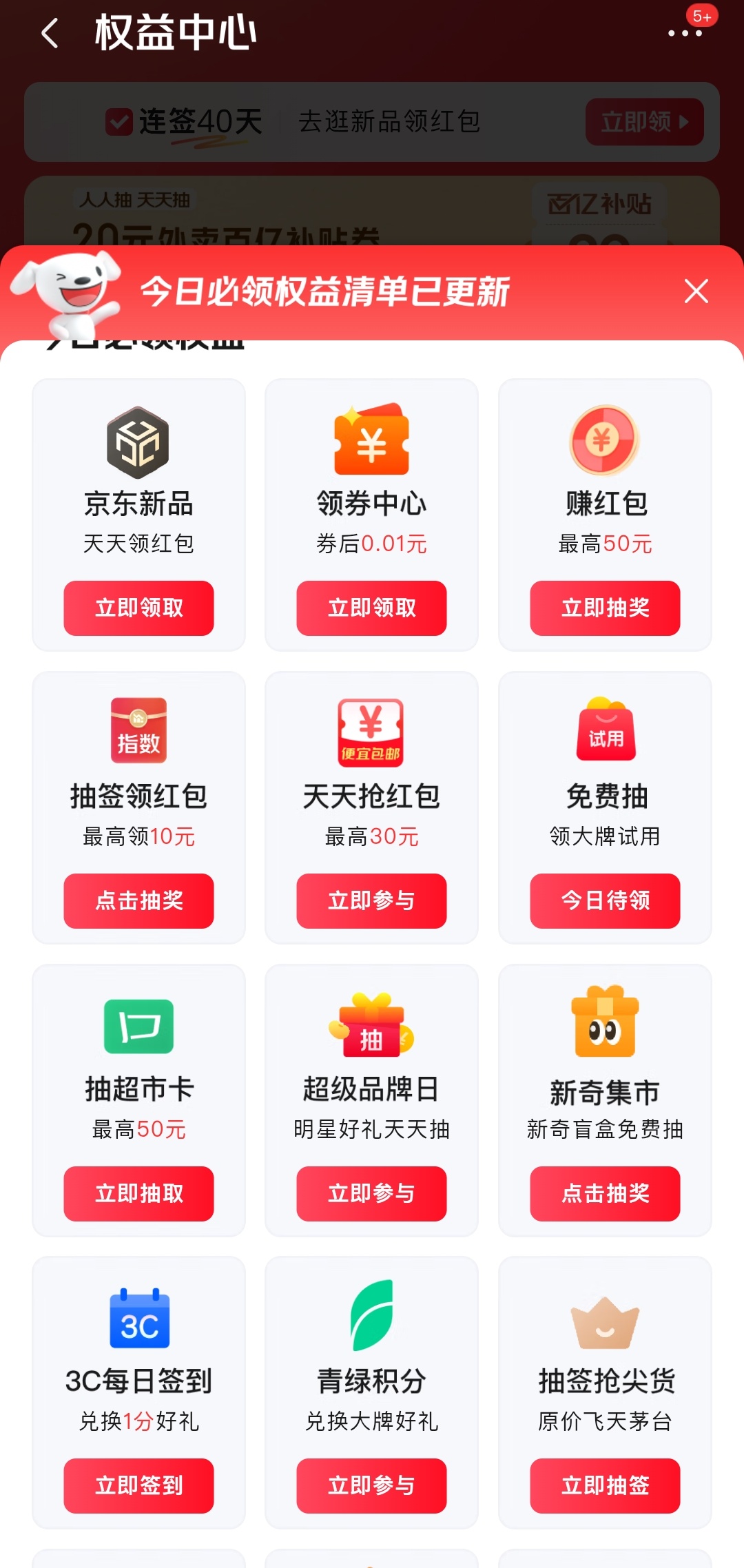
Task: Tap 立即领 on the sign-in banner
Action: [x=644, y=122]
